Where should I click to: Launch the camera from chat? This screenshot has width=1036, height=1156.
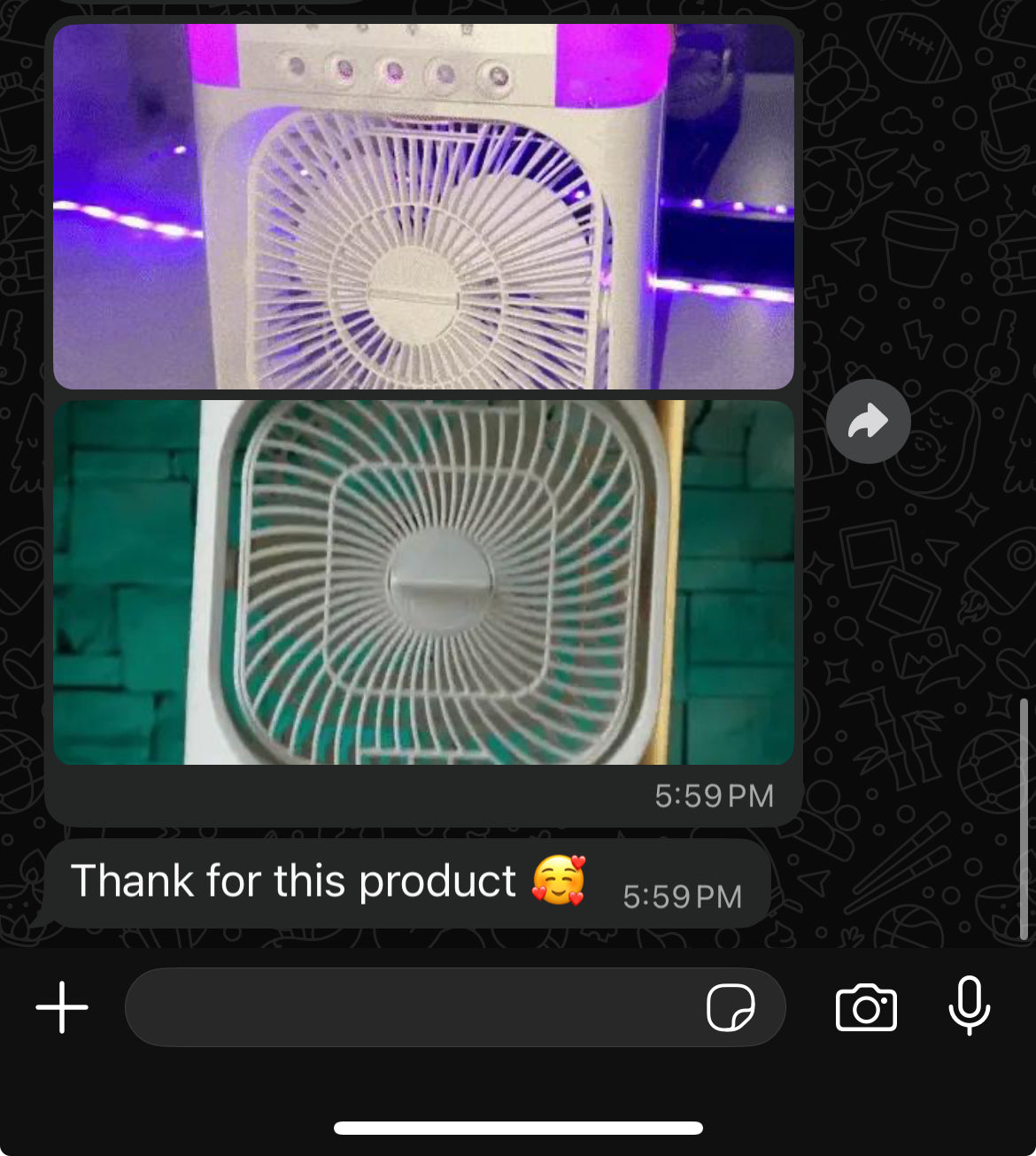[866, 1007]
